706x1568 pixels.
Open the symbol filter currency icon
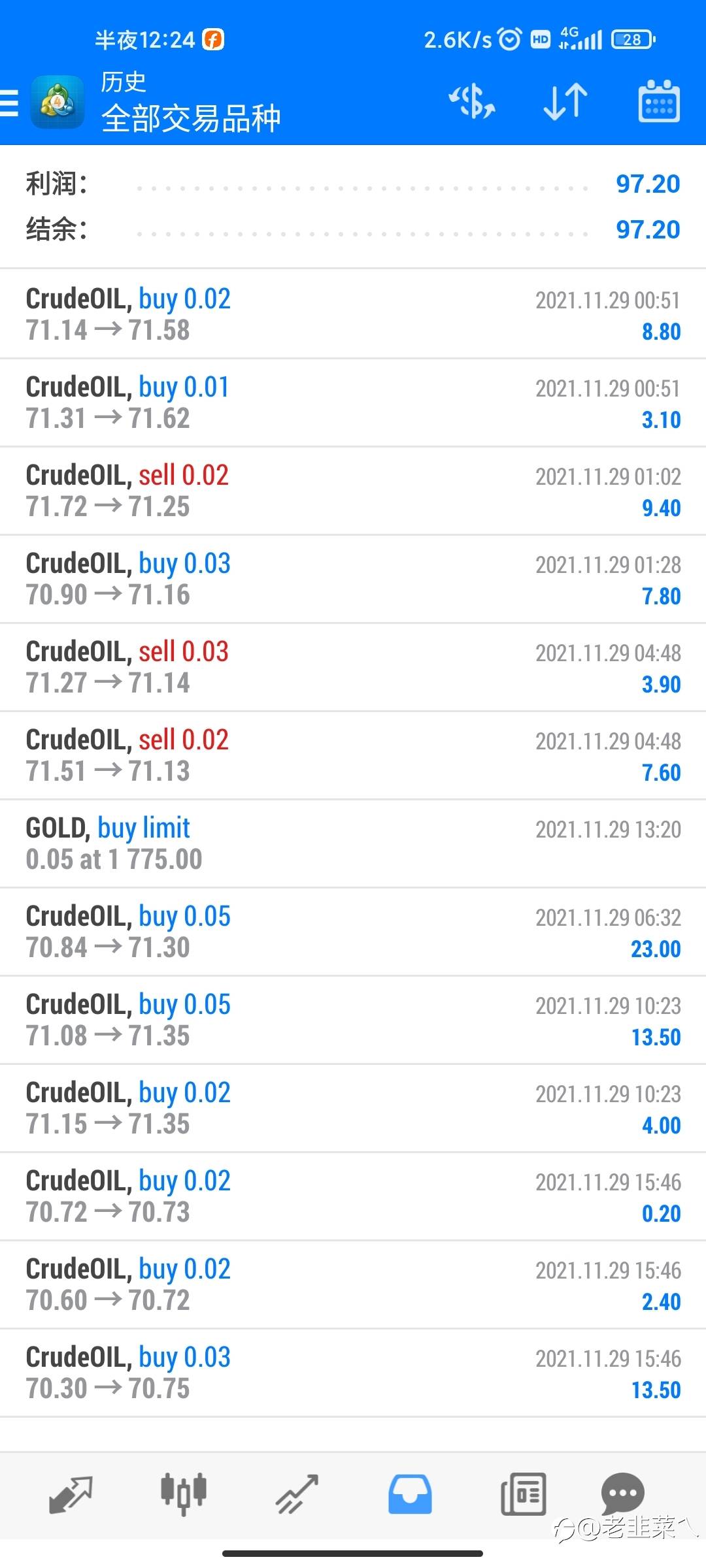point(471,102)
